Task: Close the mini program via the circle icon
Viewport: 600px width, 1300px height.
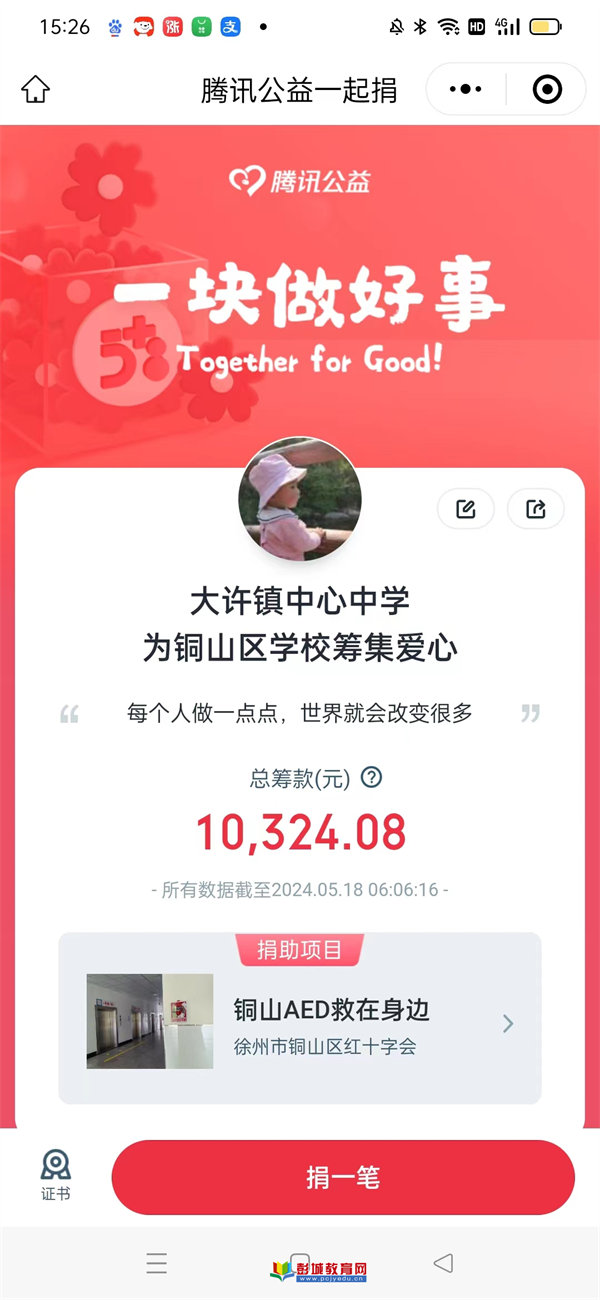Action: 547,90
